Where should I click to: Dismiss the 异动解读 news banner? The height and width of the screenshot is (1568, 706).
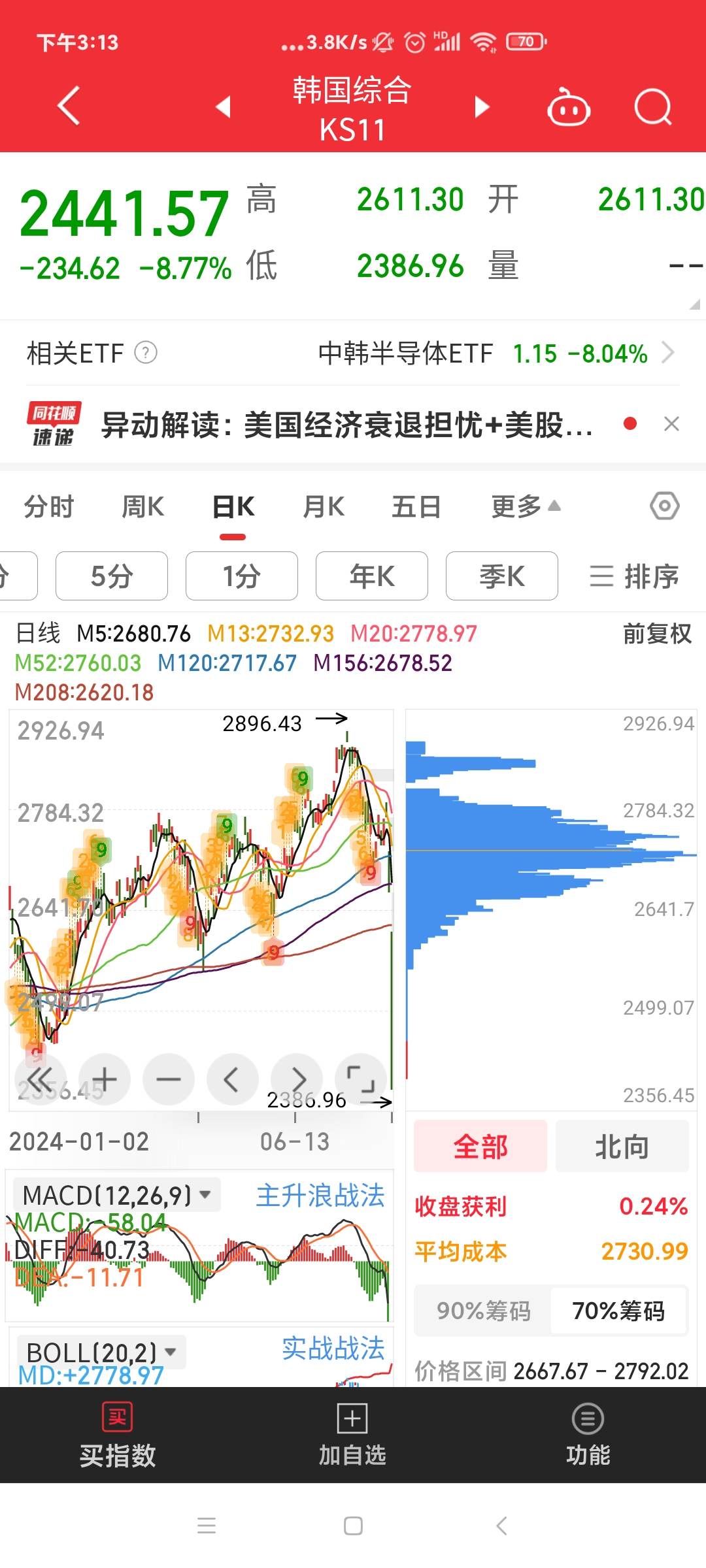point(671,424)
